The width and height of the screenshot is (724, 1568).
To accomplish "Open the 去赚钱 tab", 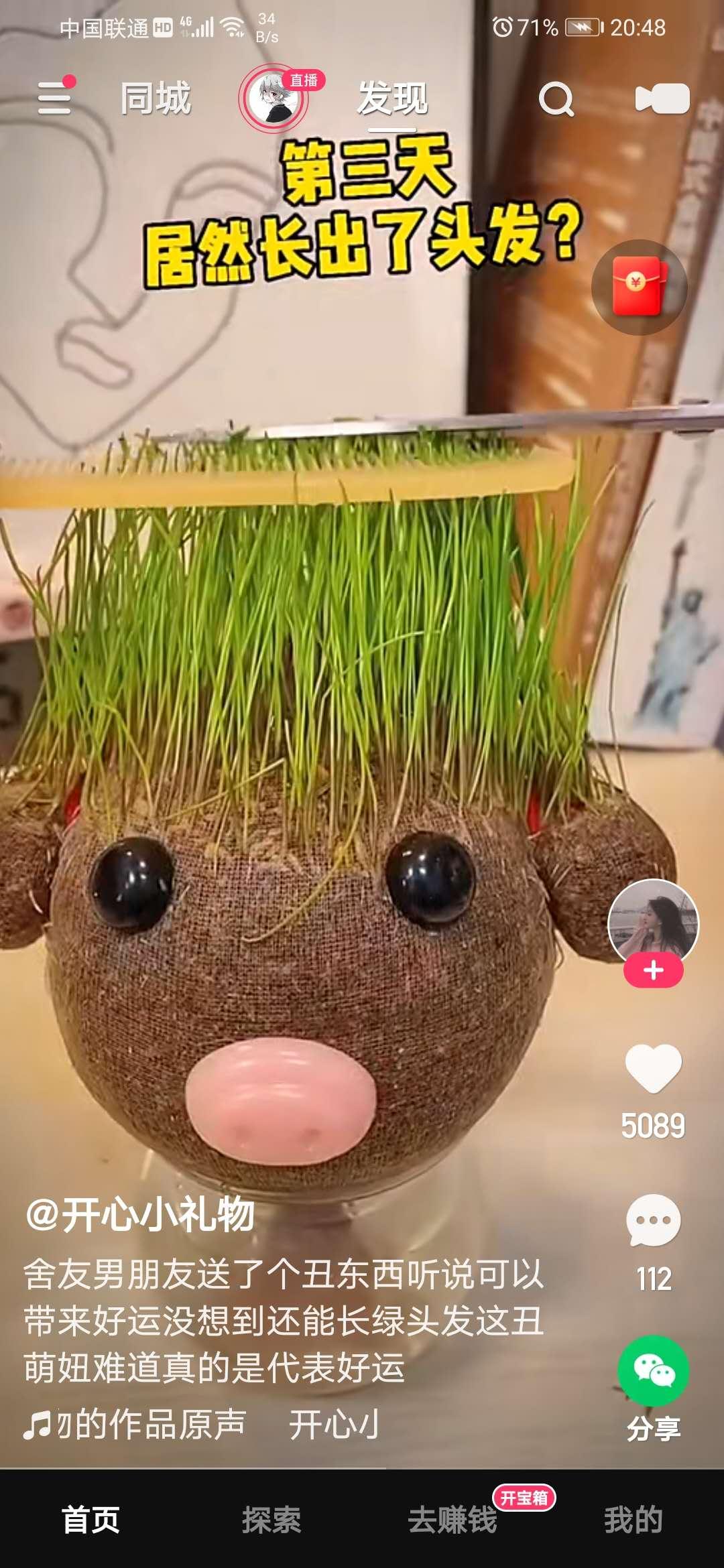I will 452,1519.
